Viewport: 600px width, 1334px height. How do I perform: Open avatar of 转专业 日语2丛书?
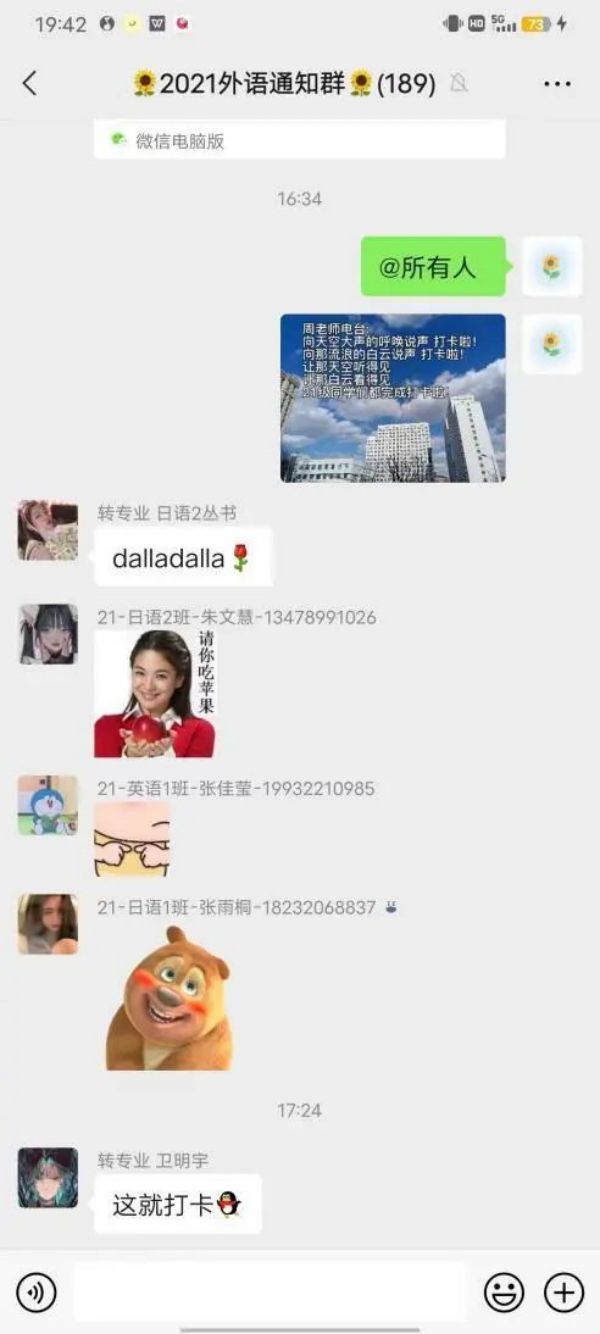(x=47, y=530)
